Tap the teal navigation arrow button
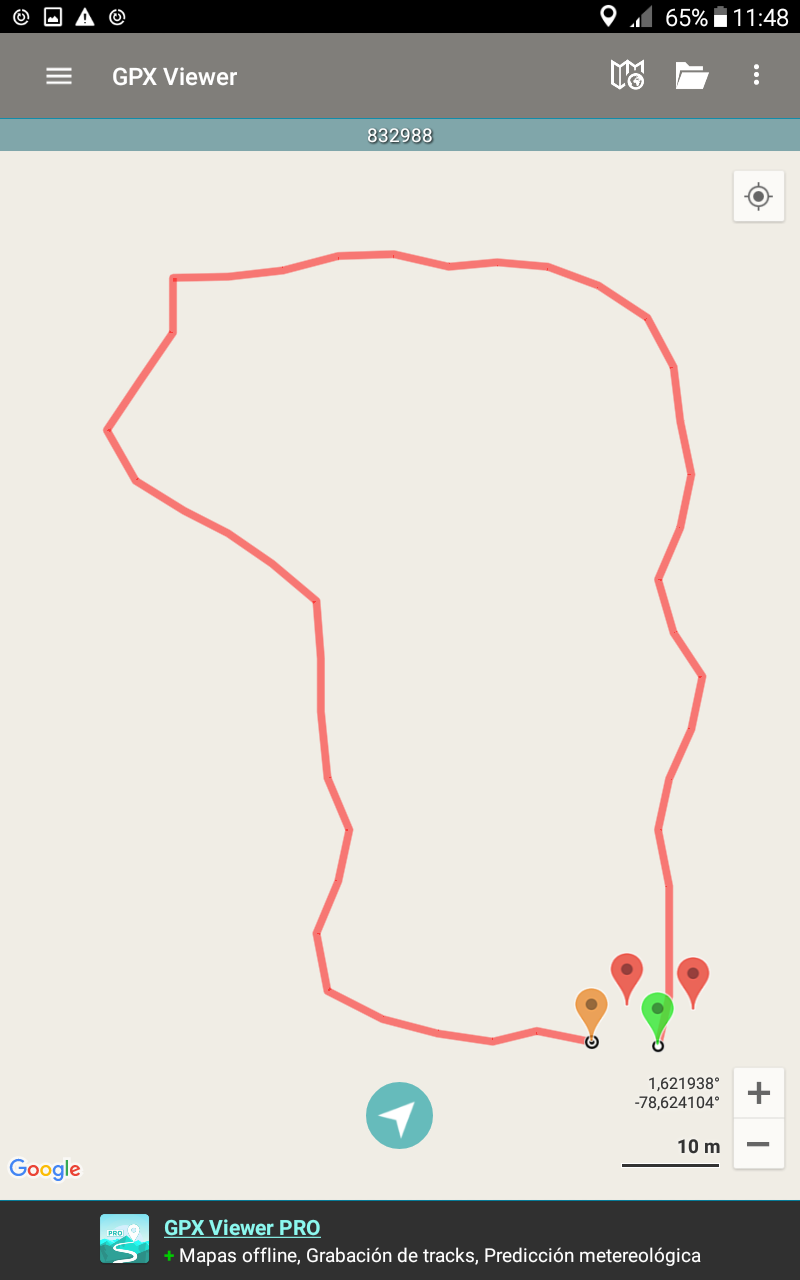The image size is (800, 1280). coord(399,1115)
